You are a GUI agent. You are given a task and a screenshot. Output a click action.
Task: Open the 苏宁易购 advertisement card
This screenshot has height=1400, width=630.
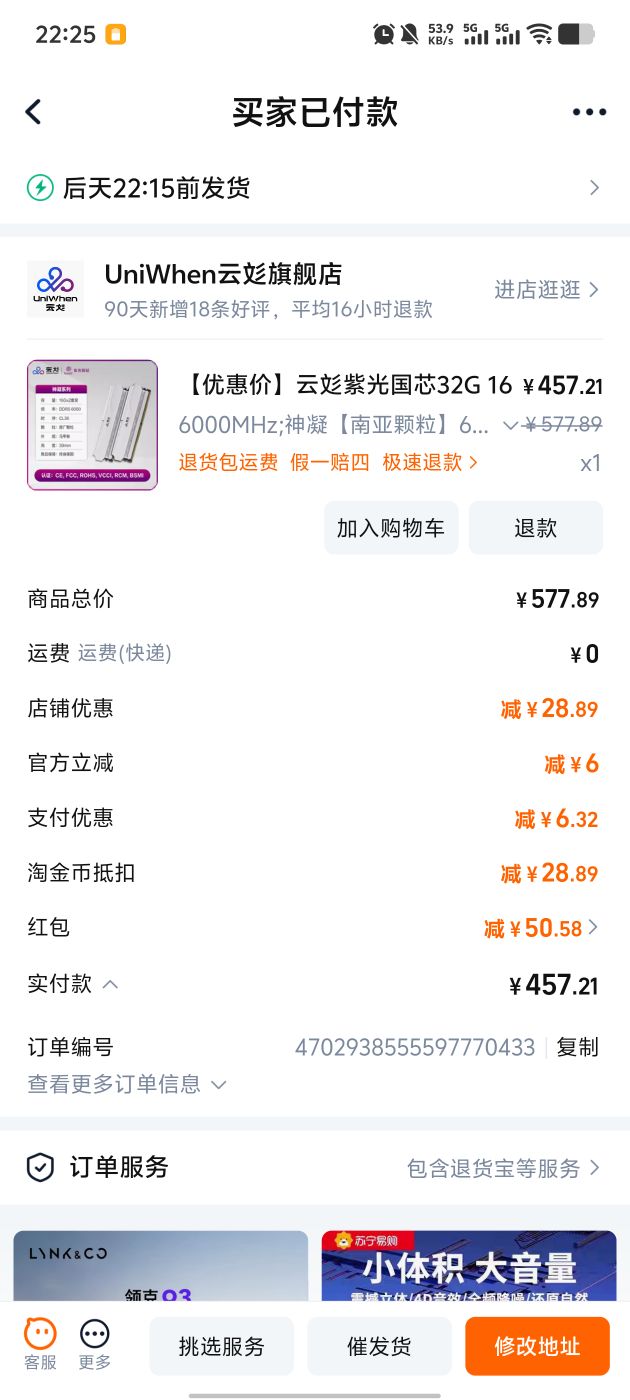point(468,1266)
